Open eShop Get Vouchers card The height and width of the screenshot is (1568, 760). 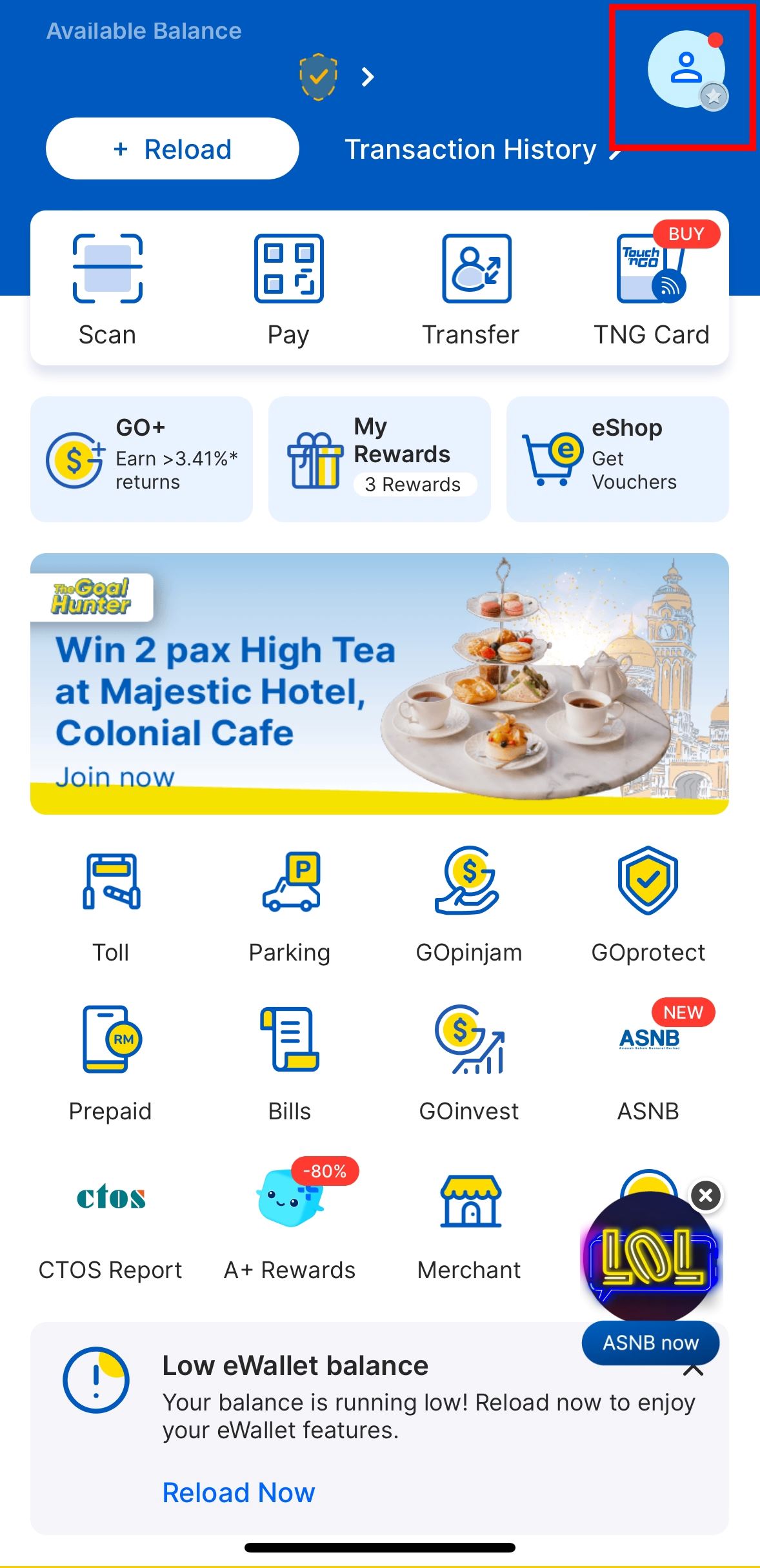click(x=617, y=459)
